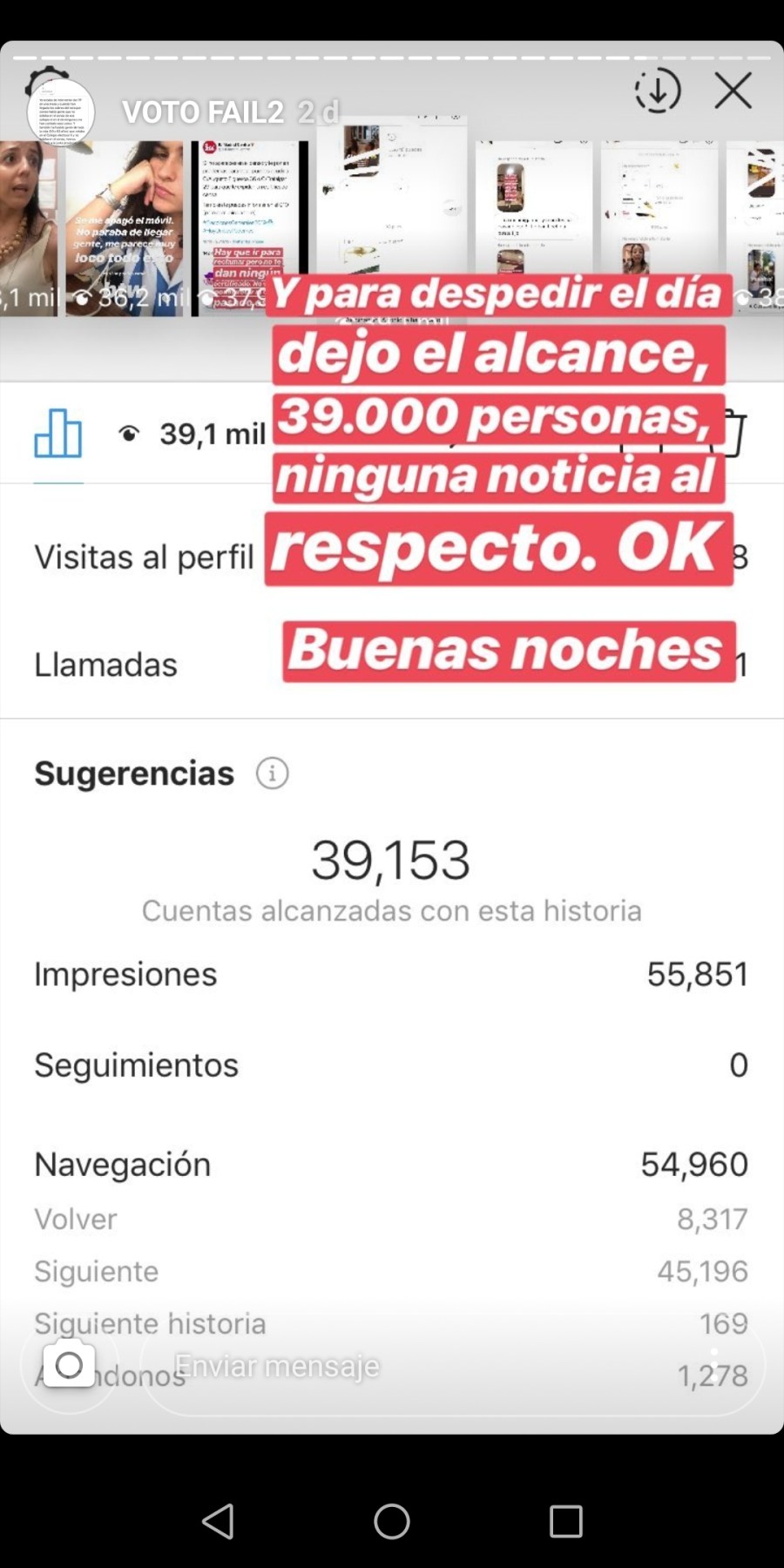The width and height of the screenshot is (784, 1568).
Task: Tap the Enviar mensaje field
Action: coord(418,1366)
